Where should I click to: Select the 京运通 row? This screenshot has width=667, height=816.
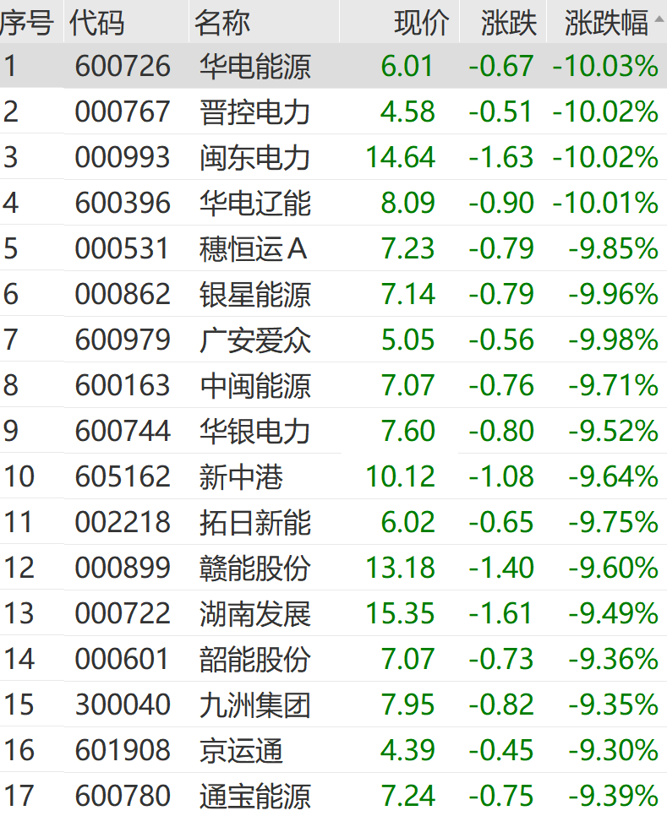[x=241, y=751]
